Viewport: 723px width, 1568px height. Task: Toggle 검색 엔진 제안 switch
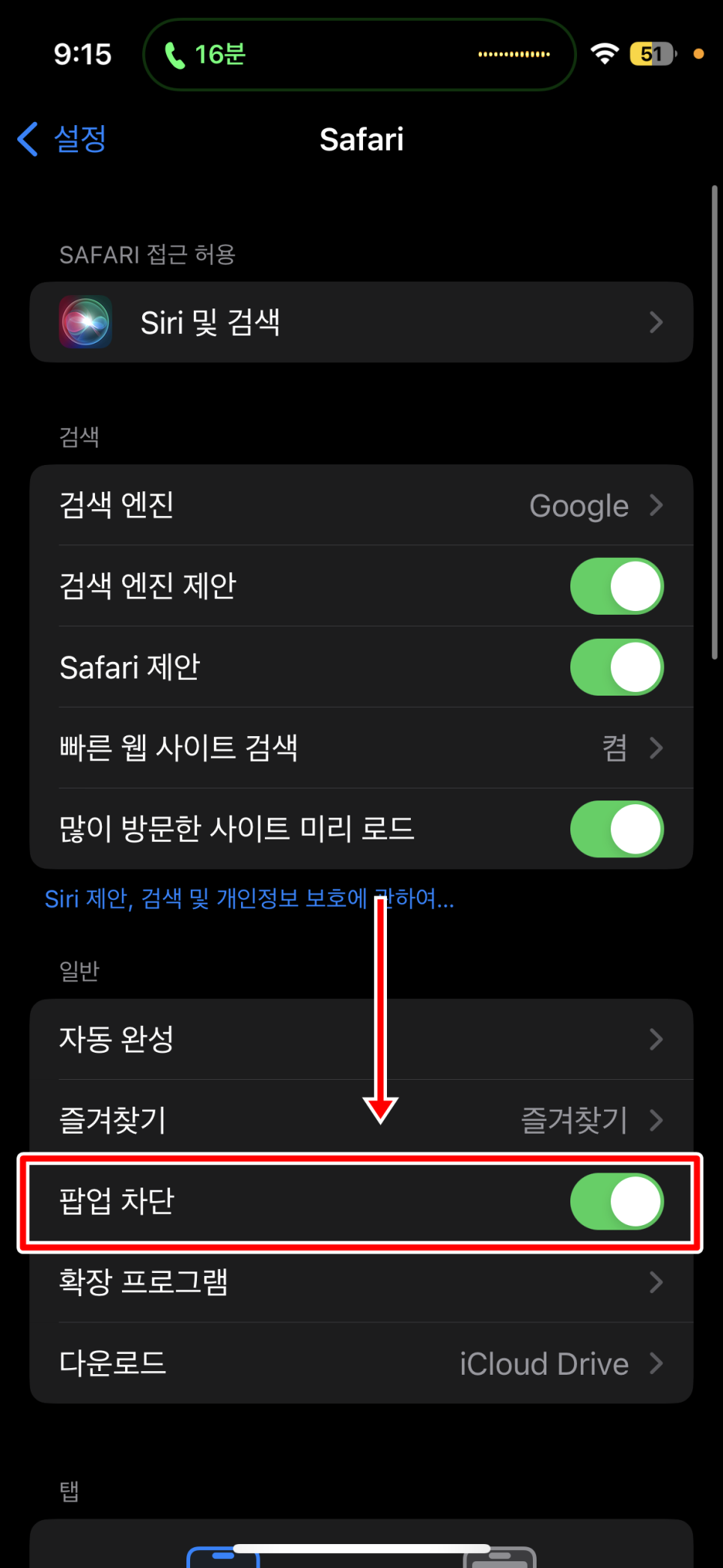pos(617,586)
